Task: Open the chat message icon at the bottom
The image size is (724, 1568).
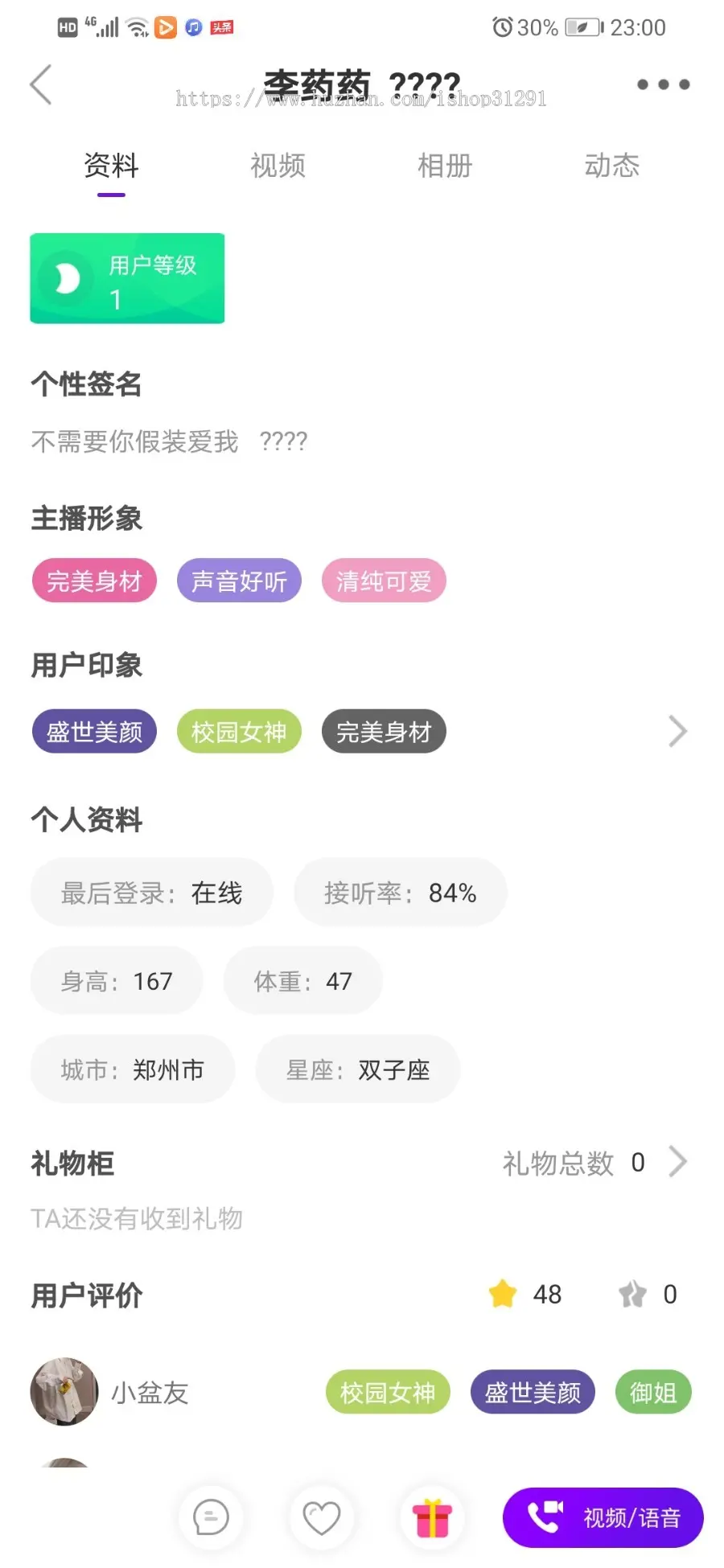Action: (211, 1517)
